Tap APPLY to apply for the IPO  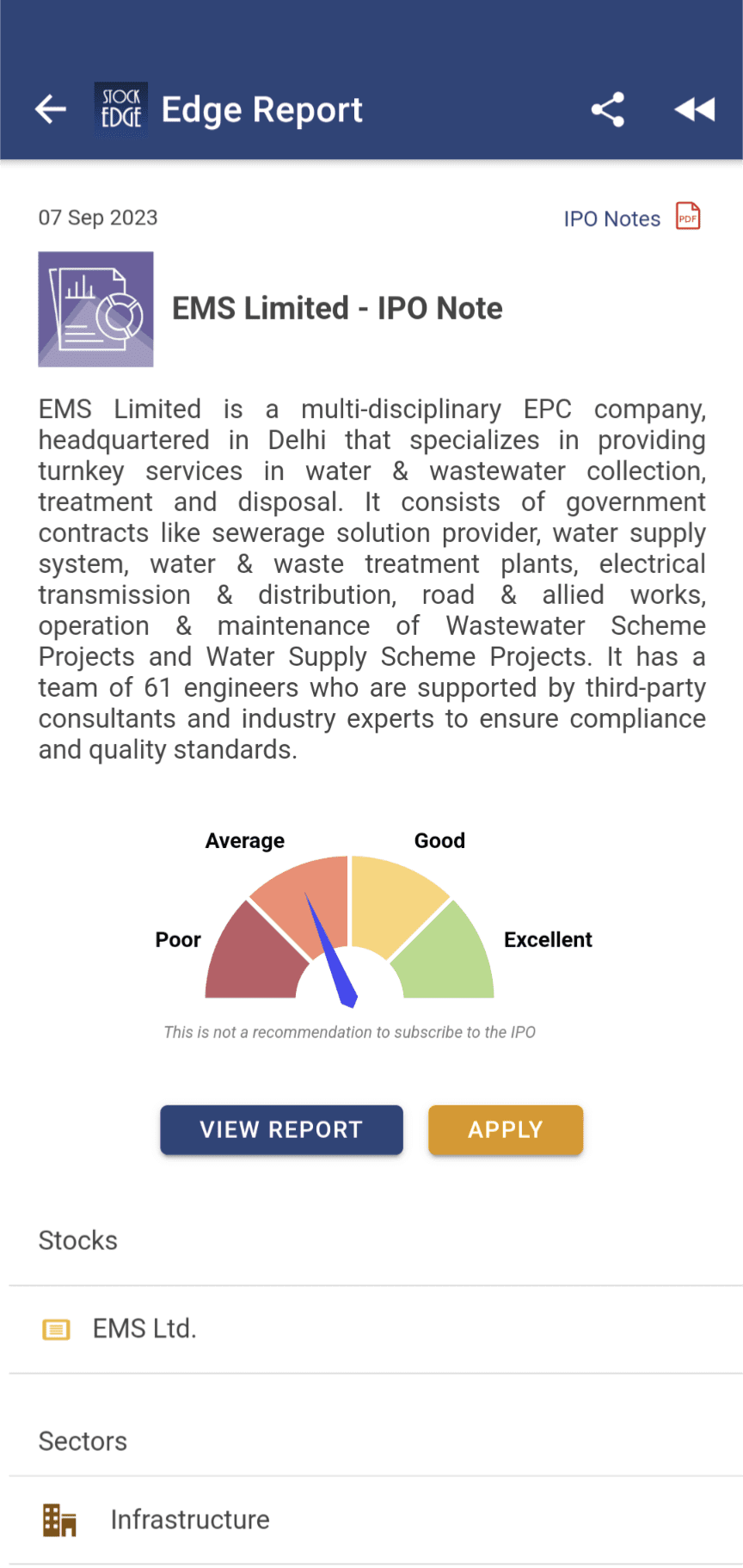[x=506, y=1129]
